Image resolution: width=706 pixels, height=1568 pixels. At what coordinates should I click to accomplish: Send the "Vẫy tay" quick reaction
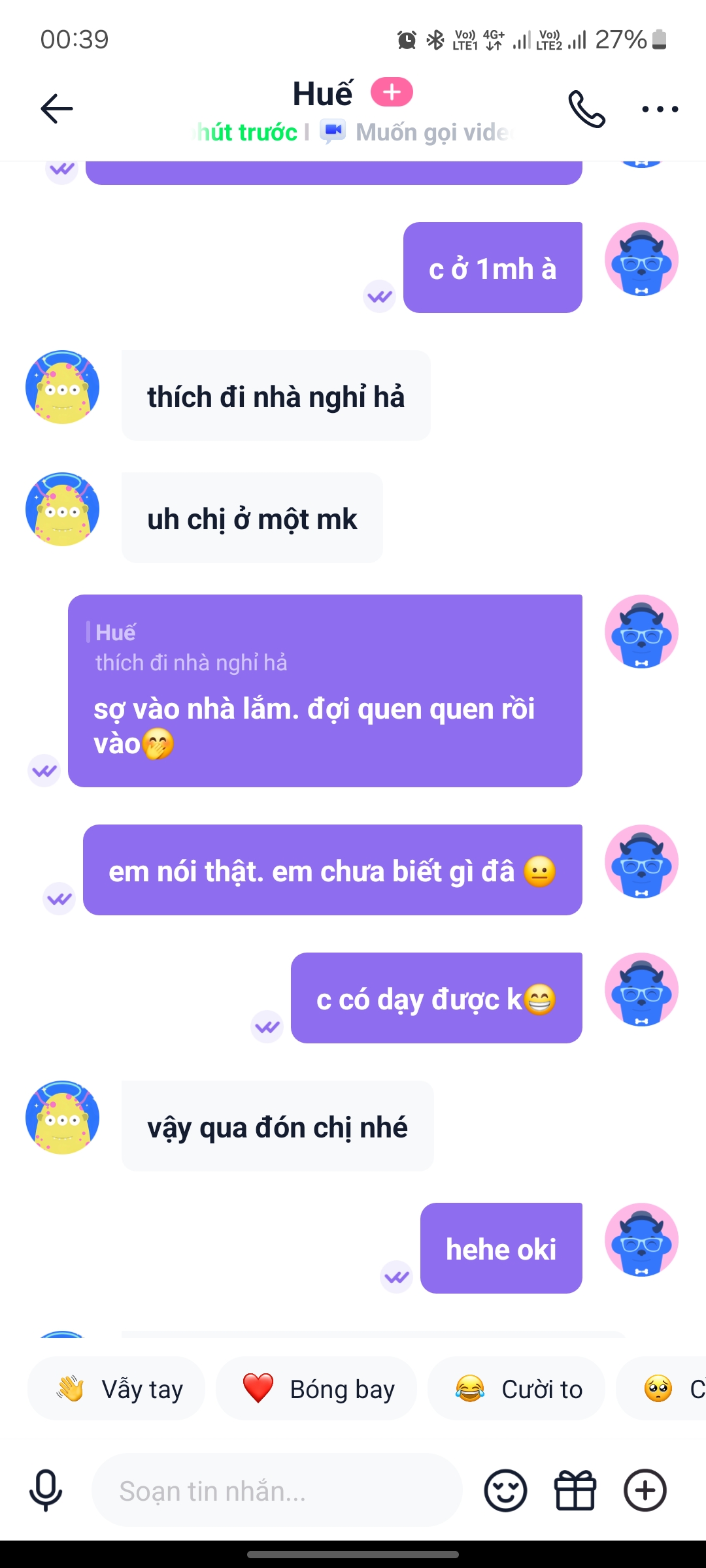pyautogui.click(x=116, y=1388)
